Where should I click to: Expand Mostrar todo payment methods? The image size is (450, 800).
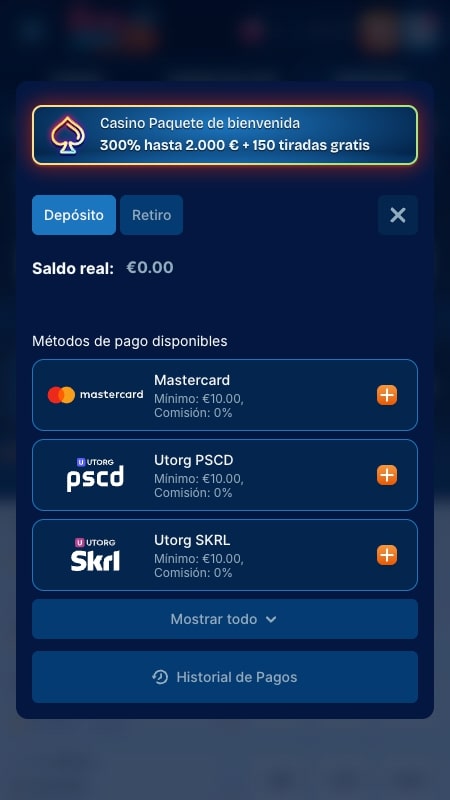225,619
